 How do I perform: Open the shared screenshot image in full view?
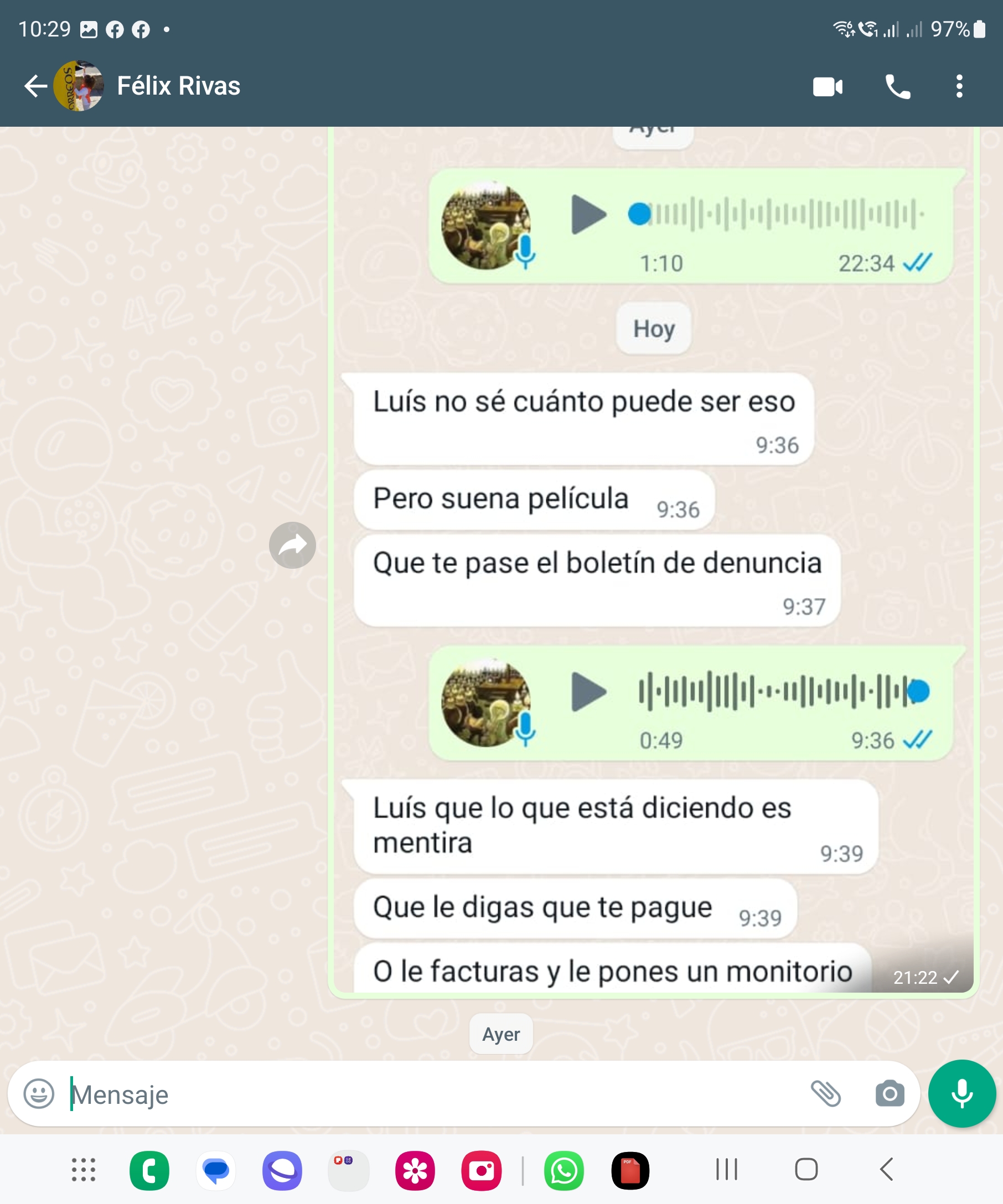point(653,562)
